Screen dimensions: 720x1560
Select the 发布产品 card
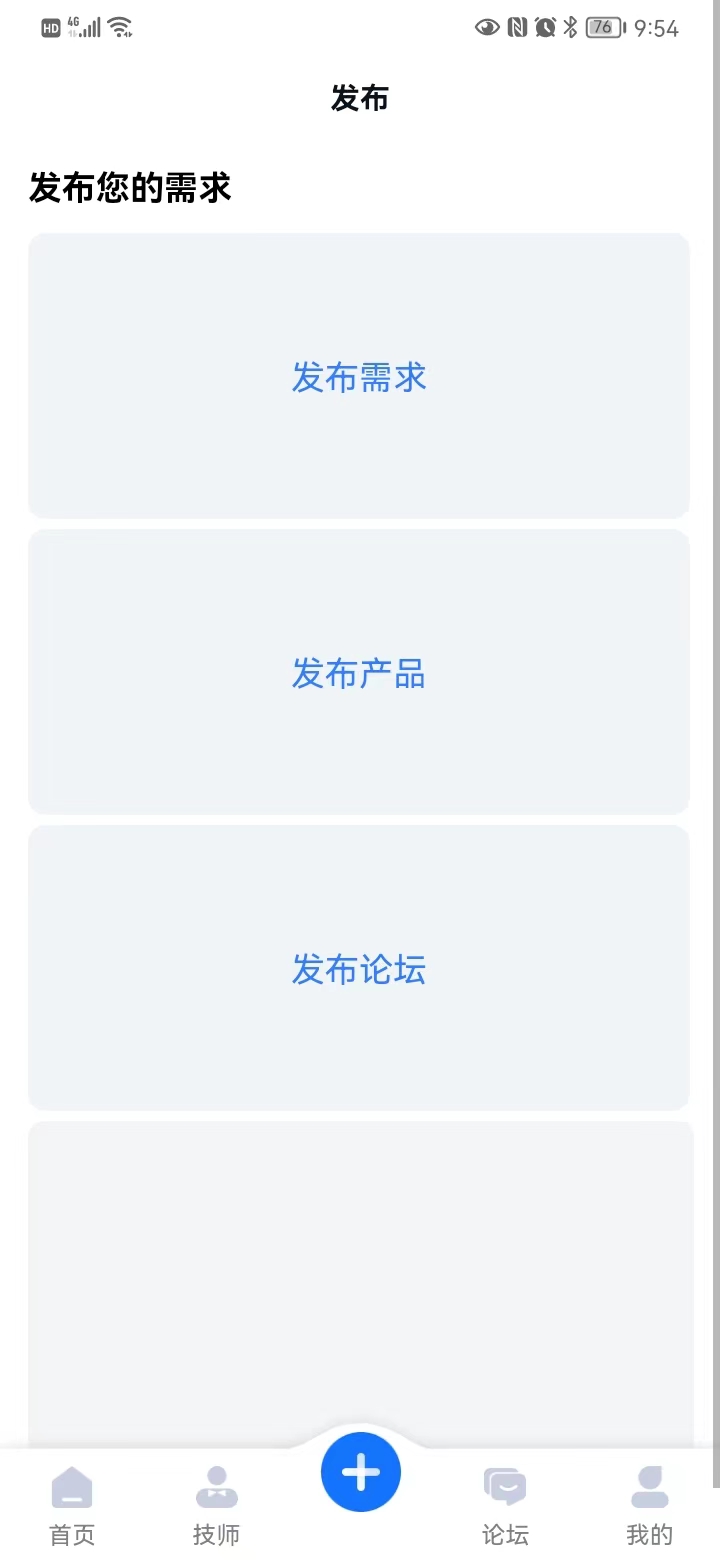click(359, 672)
